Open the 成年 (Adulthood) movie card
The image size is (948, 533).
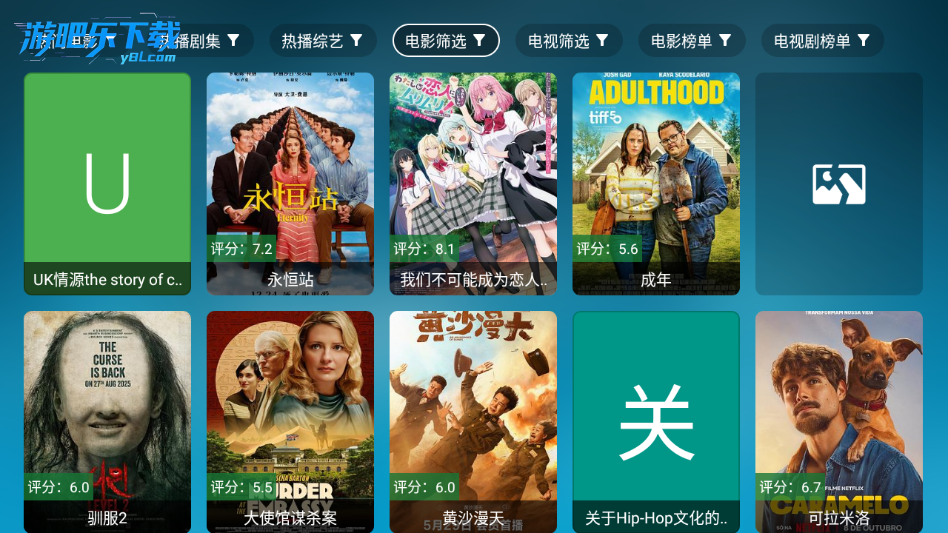point(656,184)
